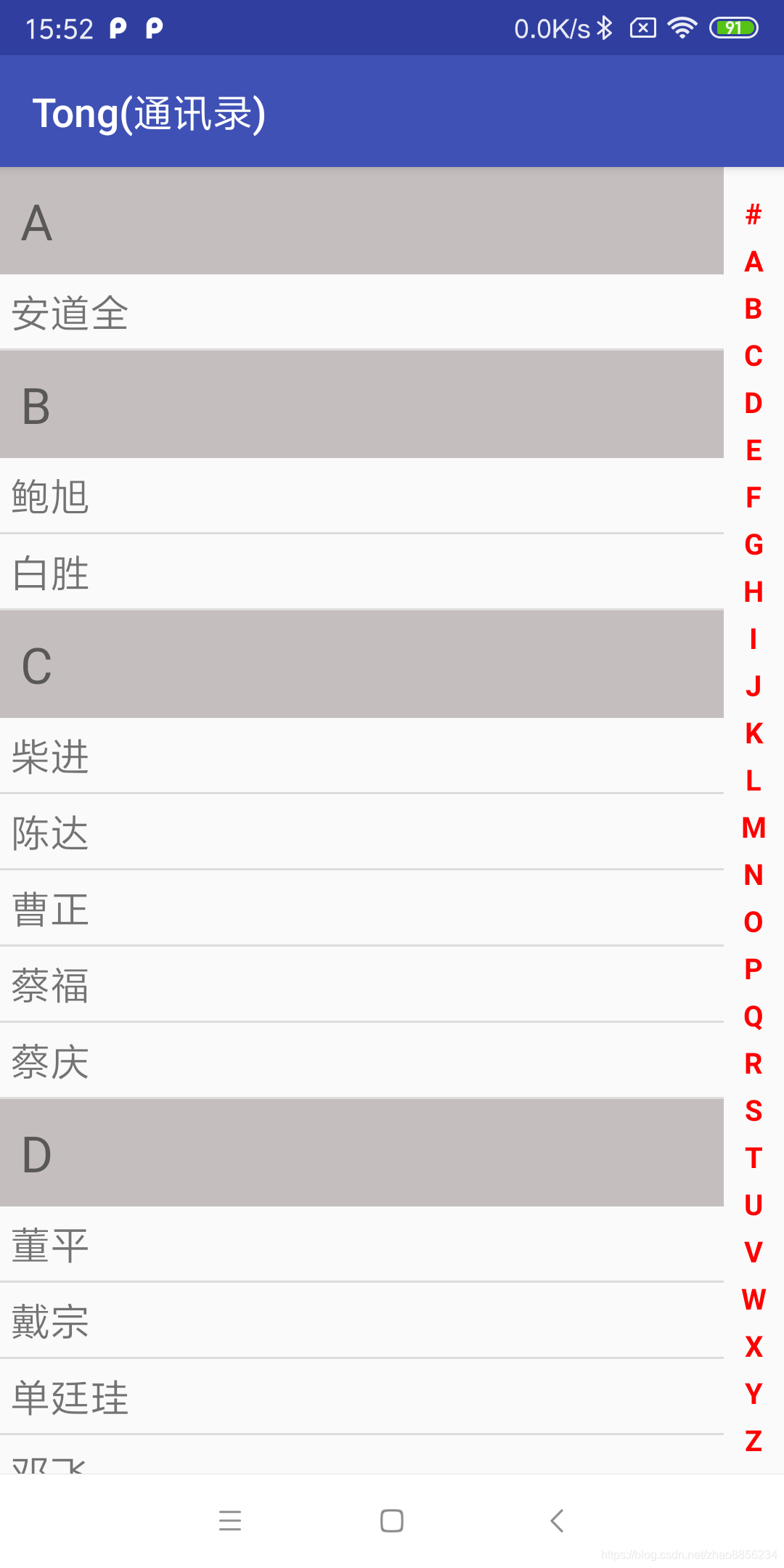Tap contact 陈达
Viewport: 784px width, 1568px height.
coord(362,832)
